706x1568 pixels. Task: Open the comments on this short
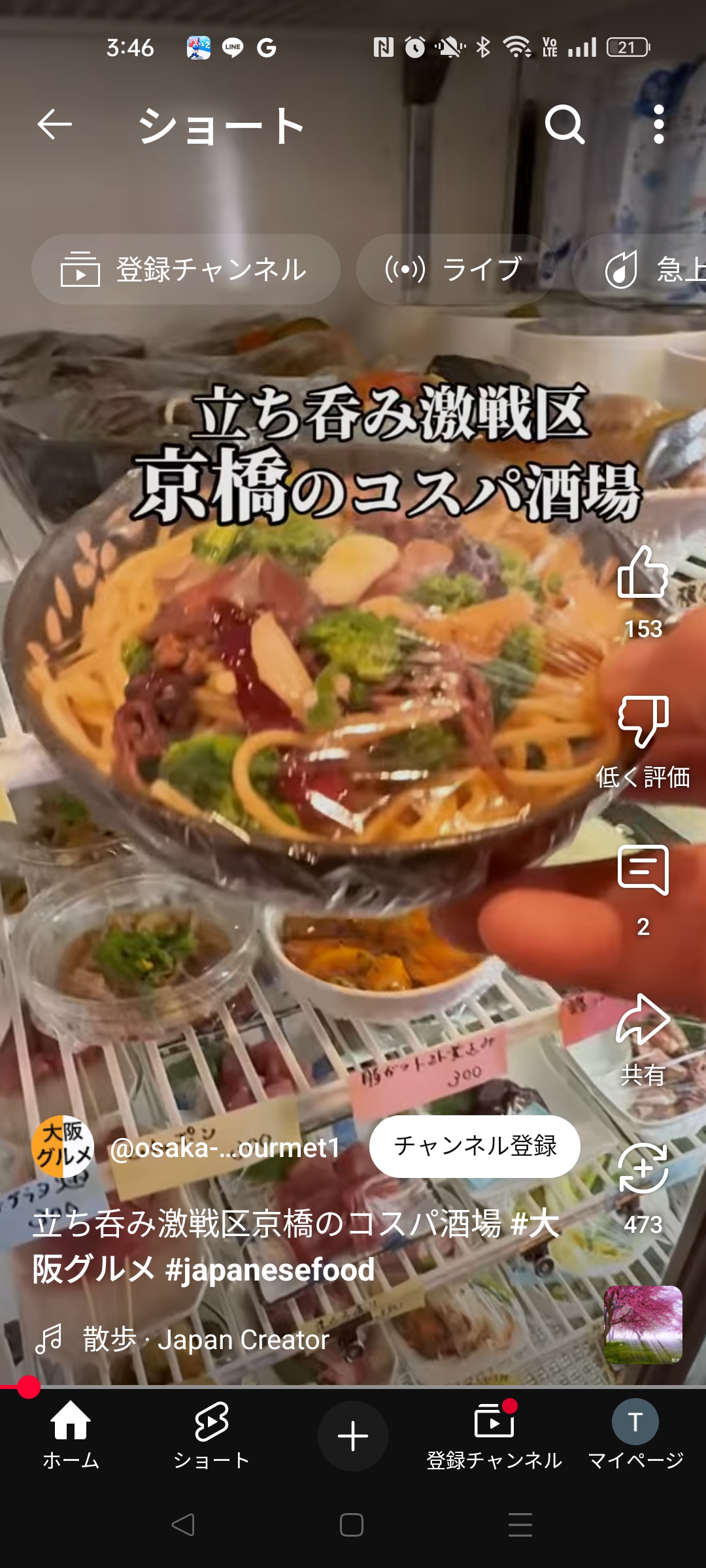(x=643, y=870)
